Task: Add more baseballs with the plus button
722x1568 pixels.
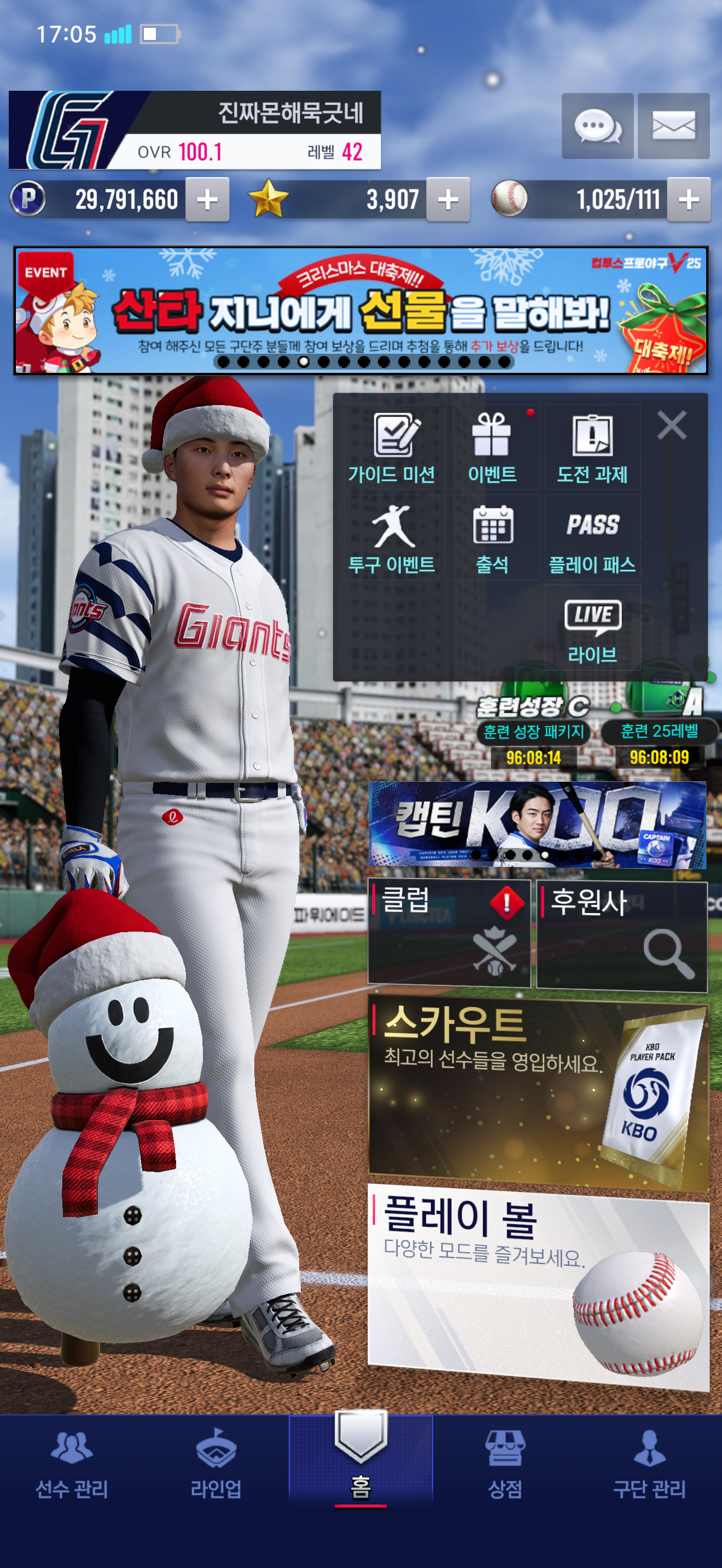Action: [x=689, y=200]
